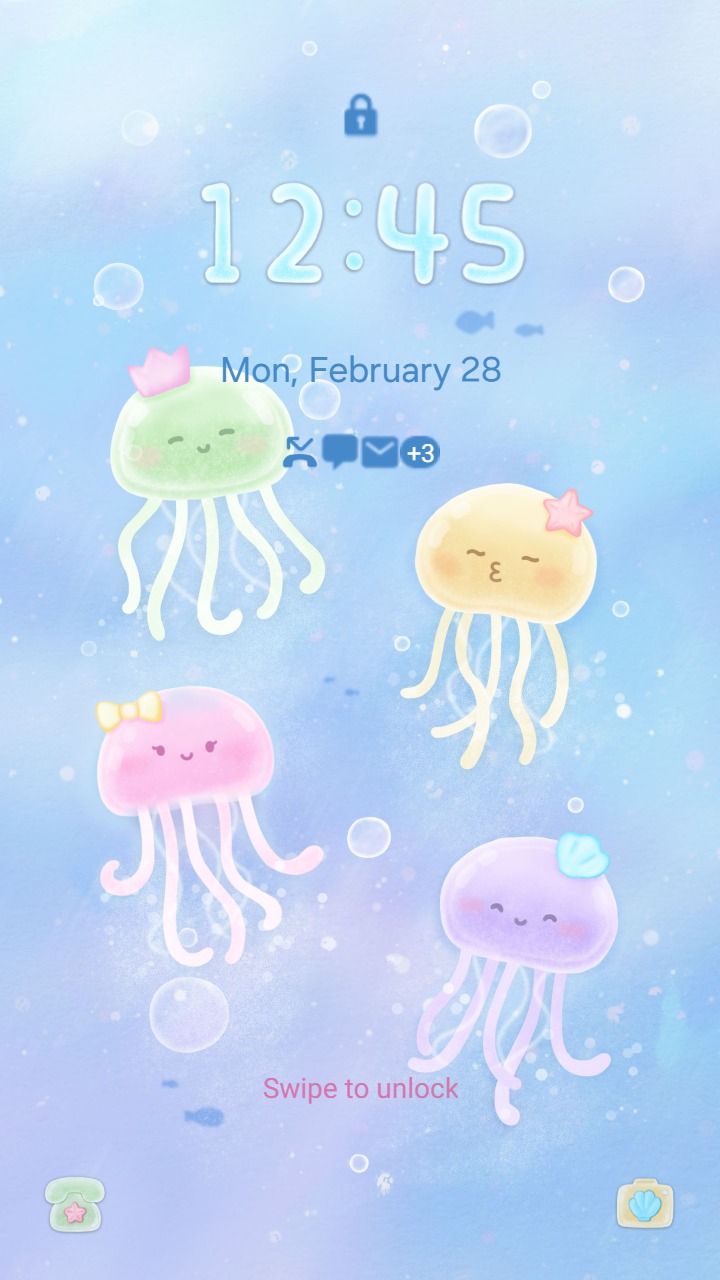This screenshot has width=720, height=1280.
Task: Tap Swipe to unlock text
Action: point(360,1089)
